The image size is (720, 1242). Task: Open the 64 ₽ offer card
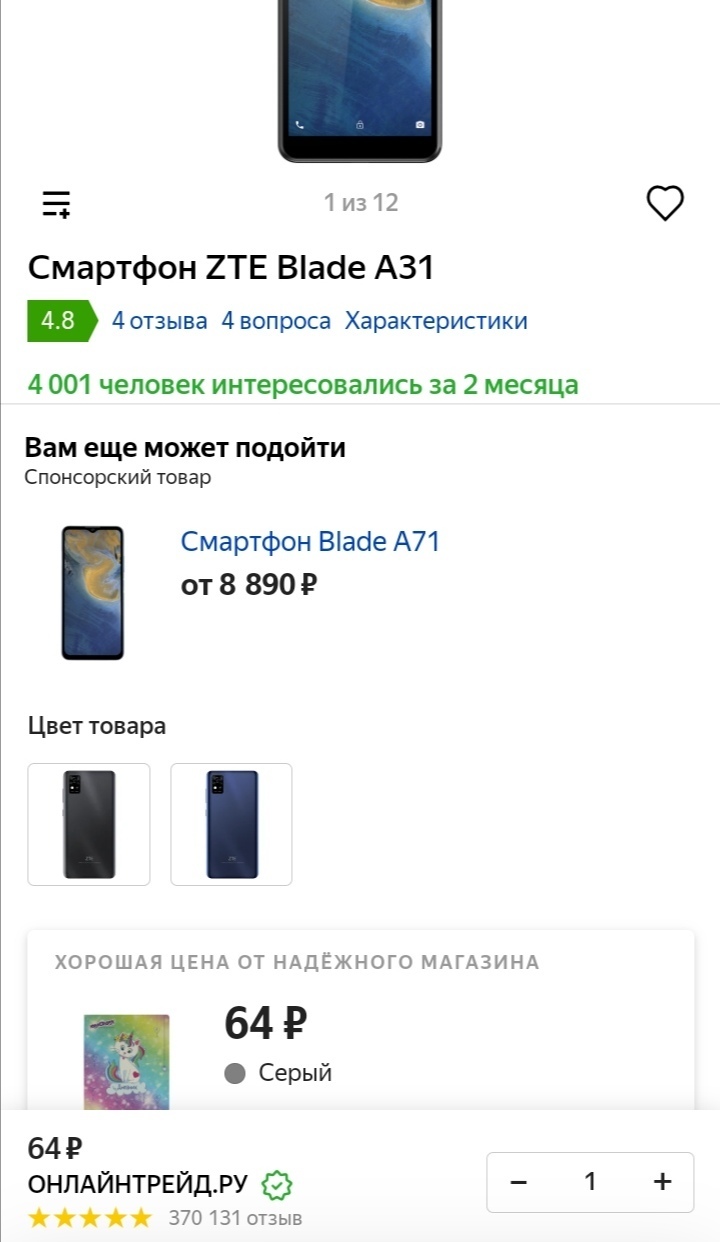360,1030
